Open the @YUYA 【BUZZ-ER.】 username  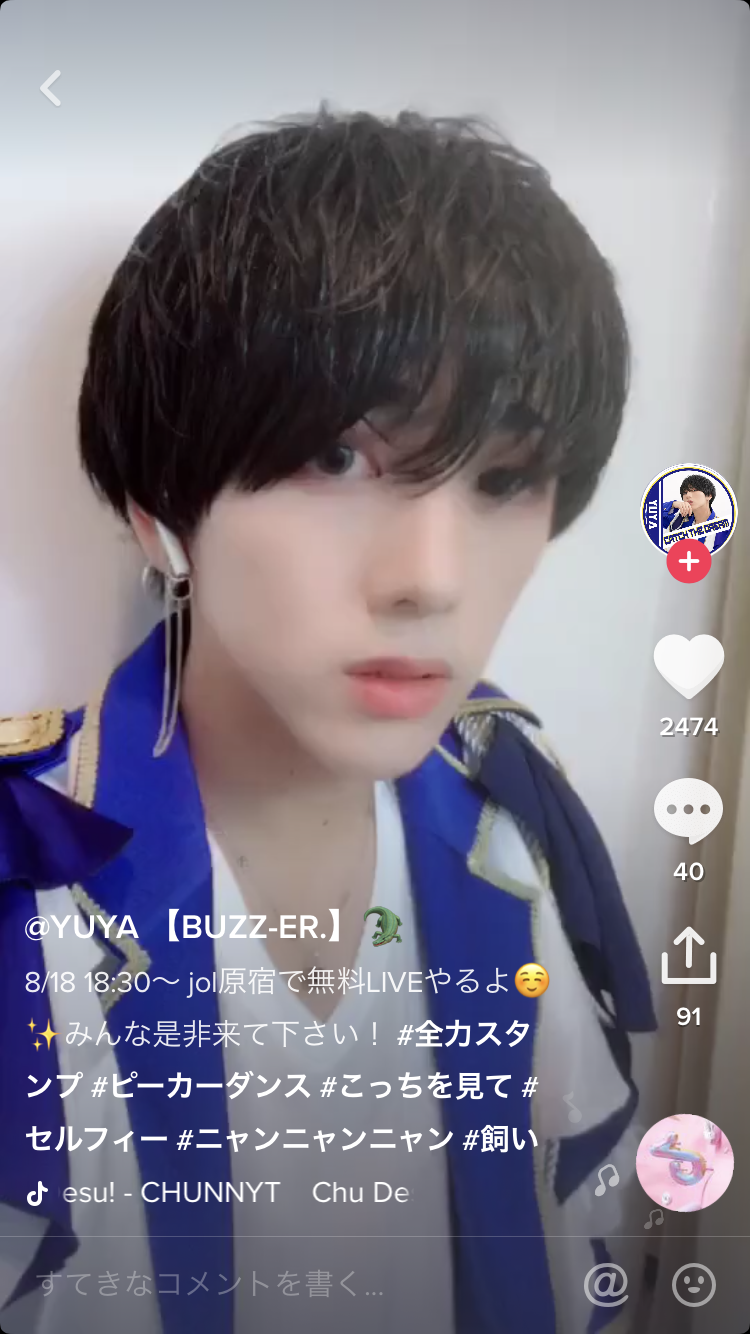coord(184,927)
